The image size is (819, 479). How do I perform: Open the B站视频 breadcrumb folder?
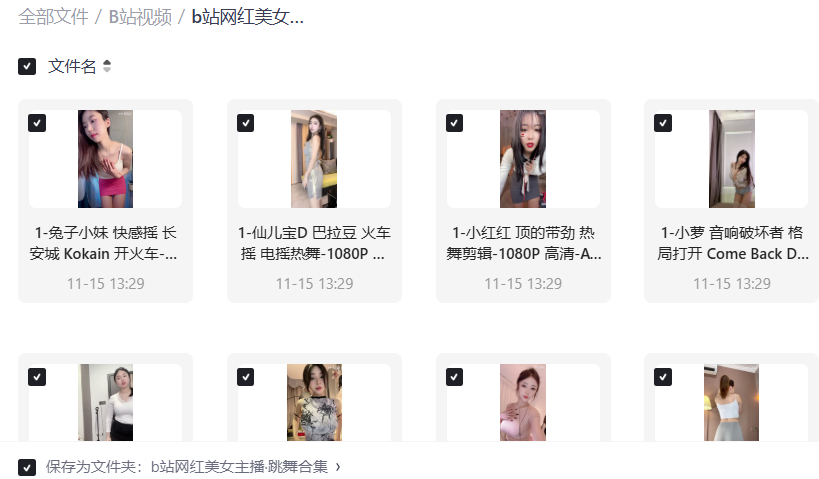(x=140, y=17)
